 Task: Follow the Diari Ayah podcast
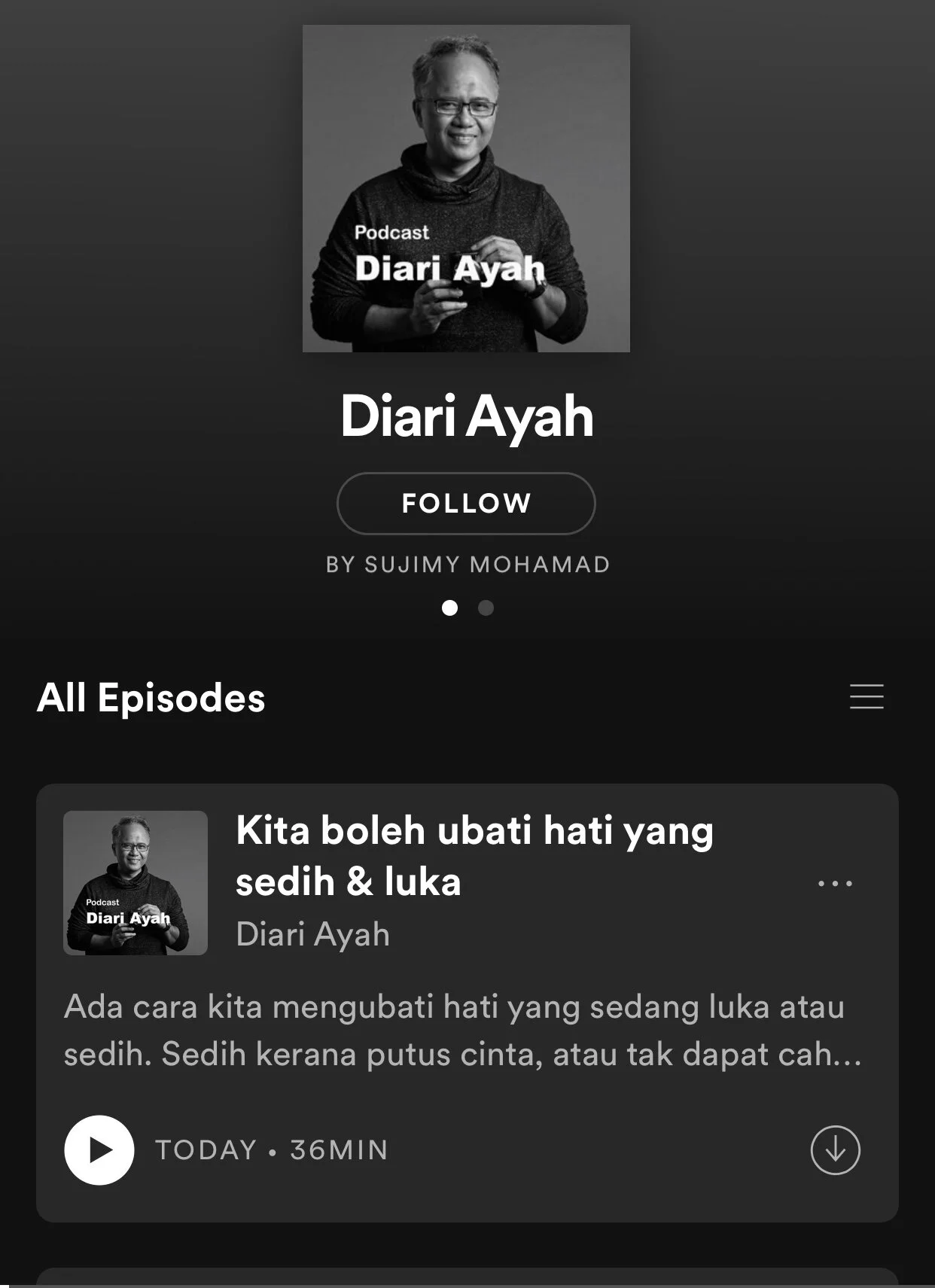[466, 504]
